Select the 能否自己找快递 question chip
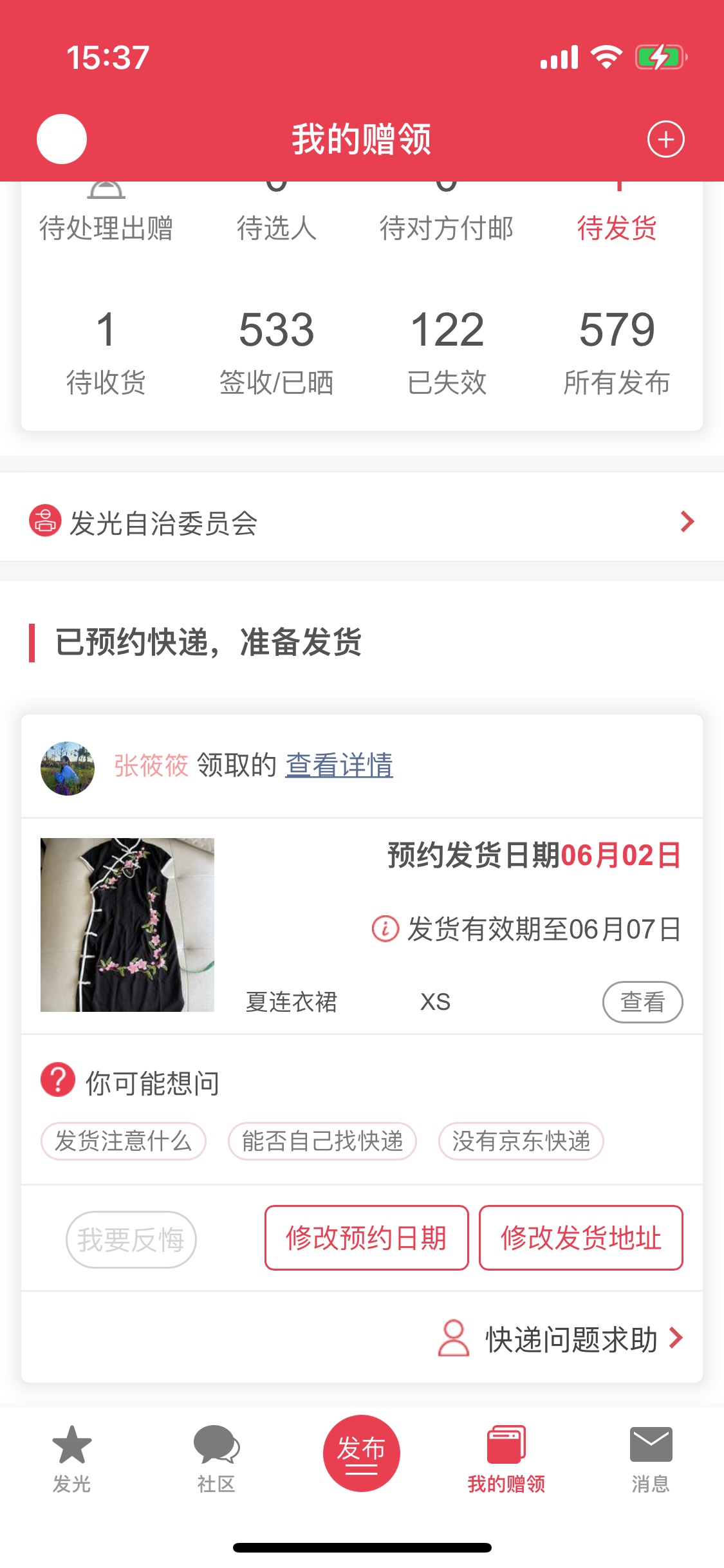 [x=322, y=1141]
